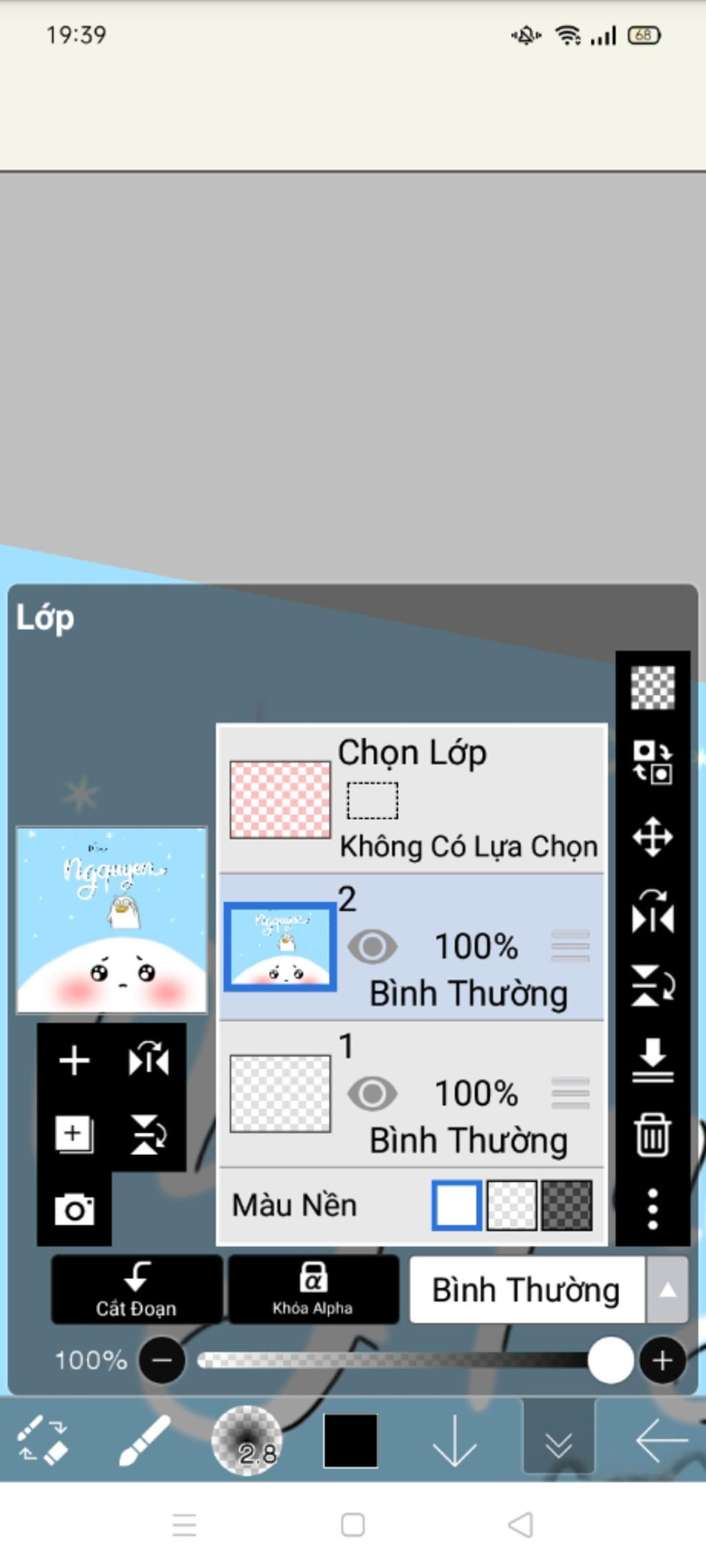Toggle visibility of layer 2
Screen dimensions: 706x1568
coord(372,946)
